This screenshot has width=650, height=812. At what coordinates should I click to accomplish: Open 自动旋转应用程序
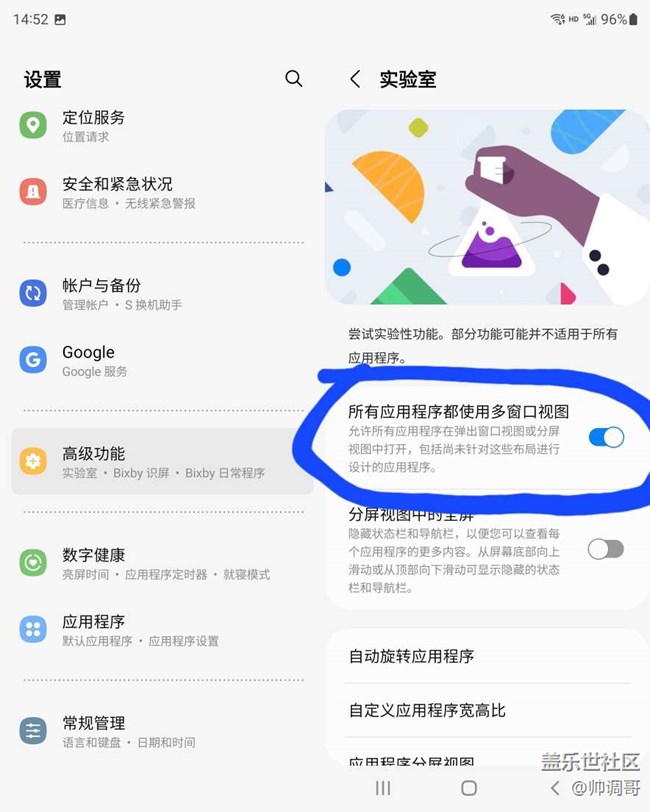[x=480, y=656]
